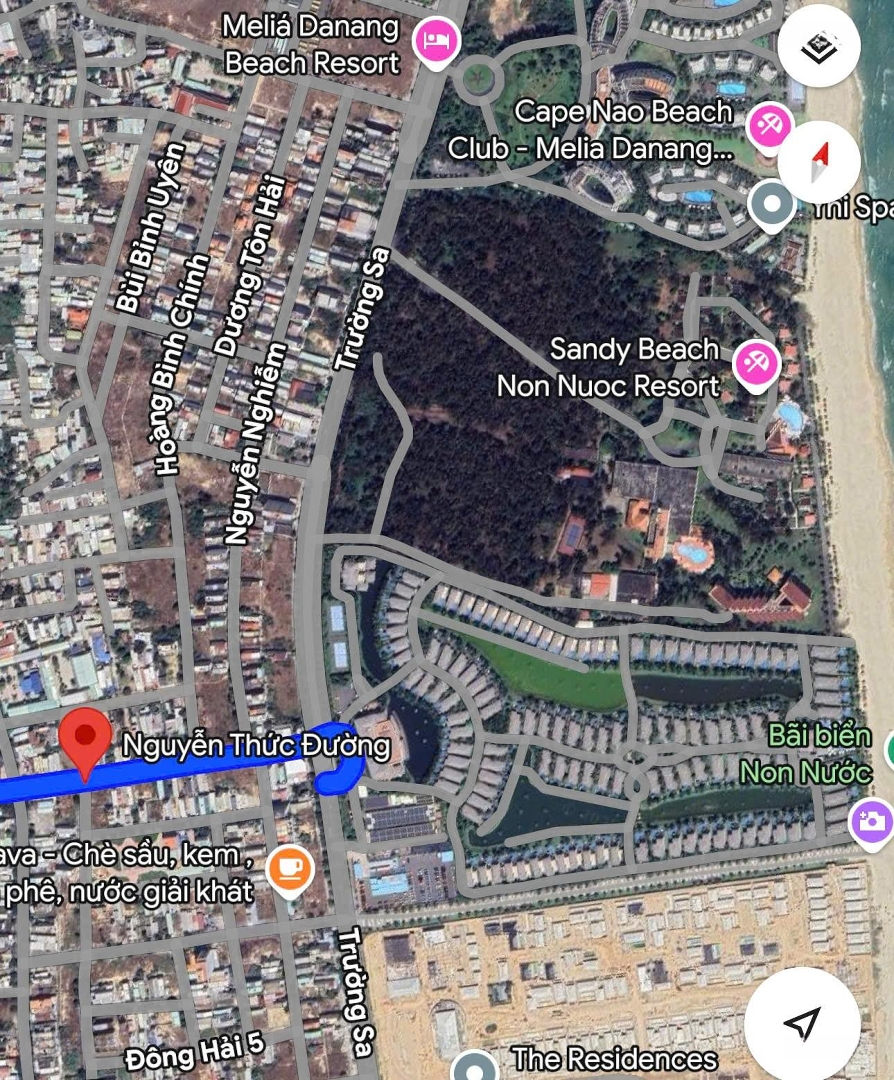This screenshot has height=1080, width=894.
Task: Tap the compass to reset orientation
Action: [819, 162]
